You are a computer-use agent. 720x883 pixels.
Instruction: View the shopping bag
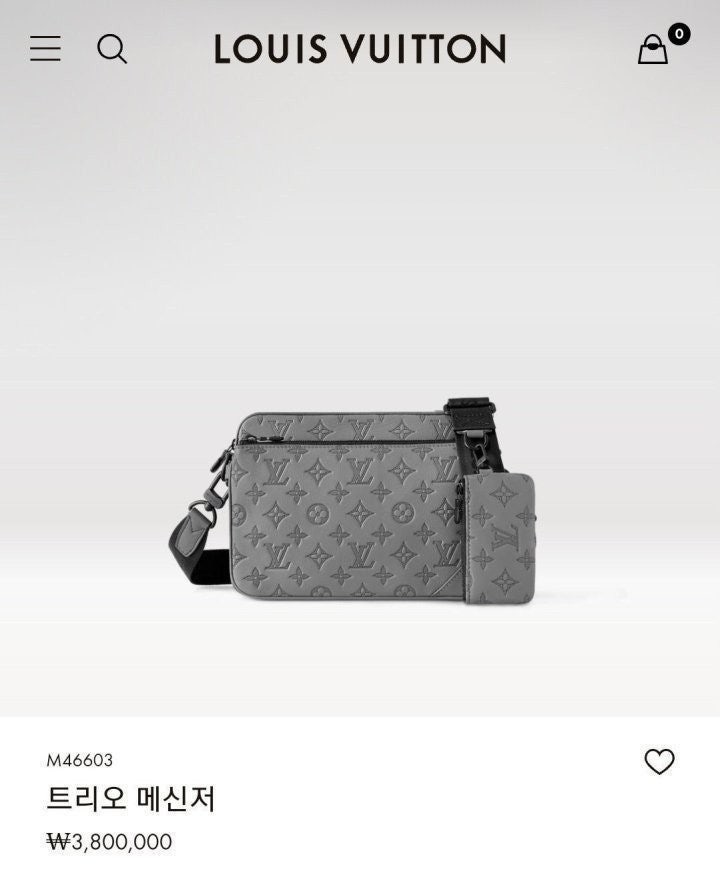pos(654,48)
